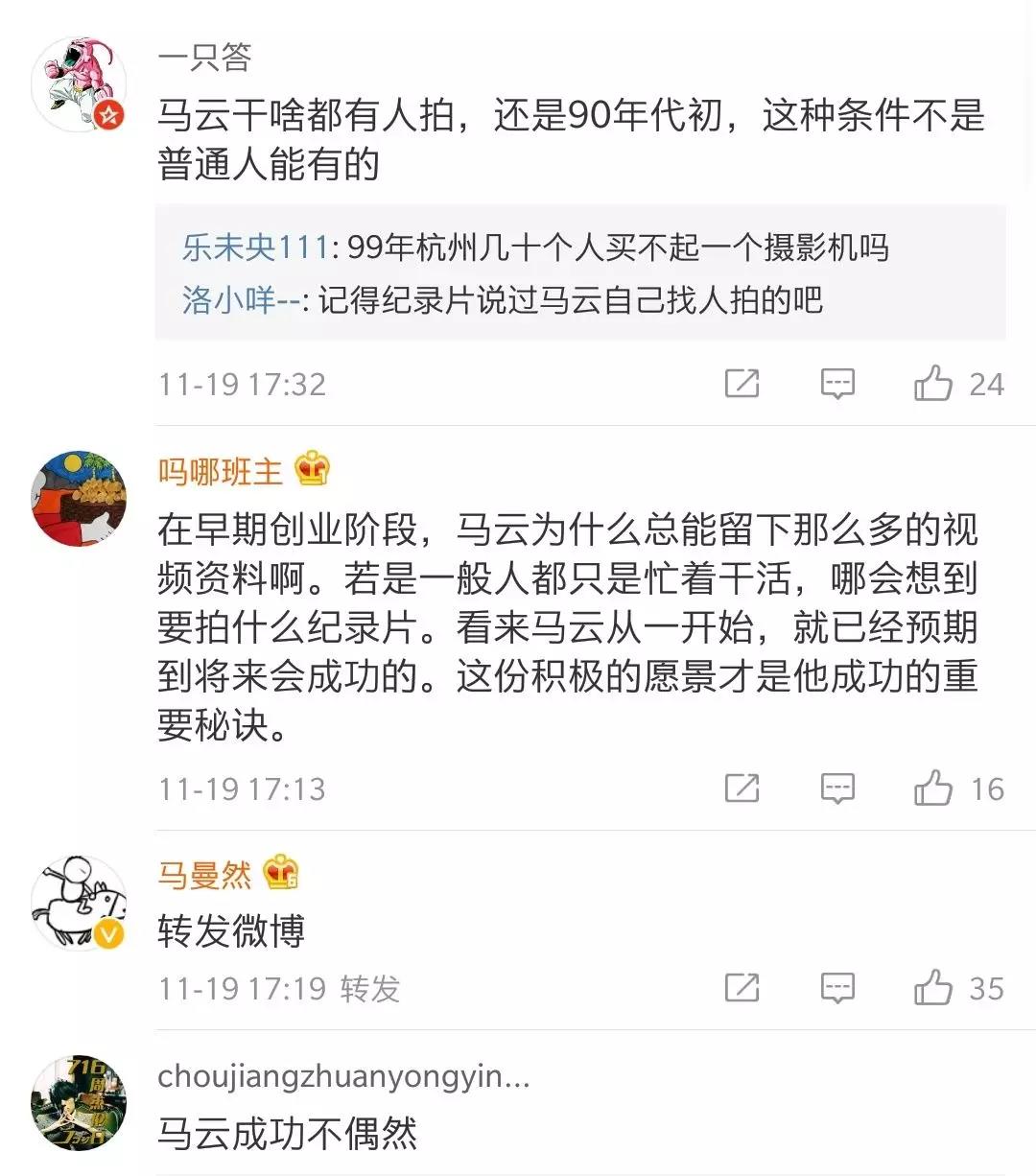The image size is (1036, 1176).
Task: Open 一只答's profile avatar
Action: tap(80, 83)
